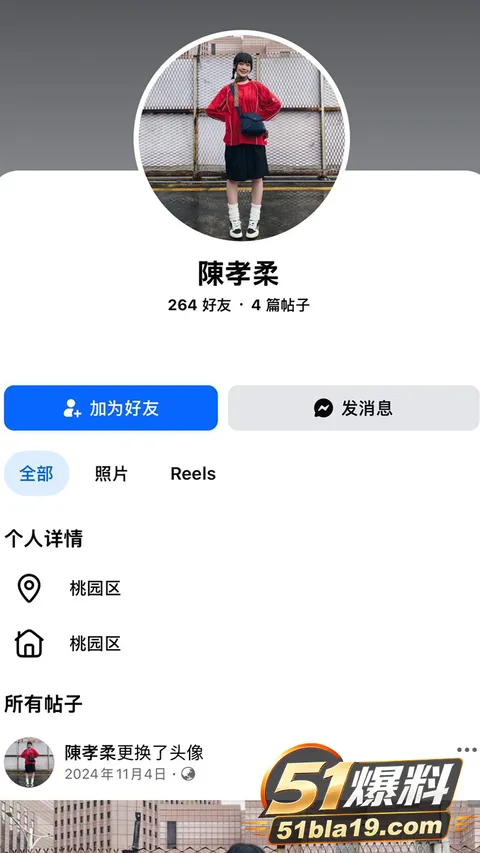View the 264 好友 friends list
Viewport: 480px width, 853px height.
tap(199, 305)
